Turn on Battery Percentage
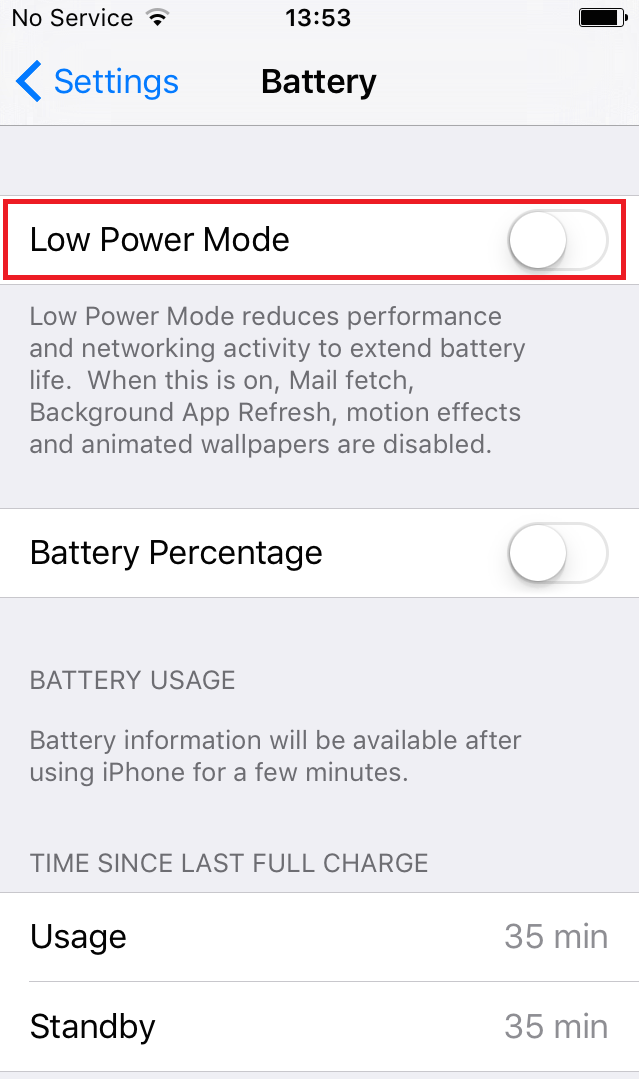Viewport: 639px width, 1079px height. click(558, 553)
